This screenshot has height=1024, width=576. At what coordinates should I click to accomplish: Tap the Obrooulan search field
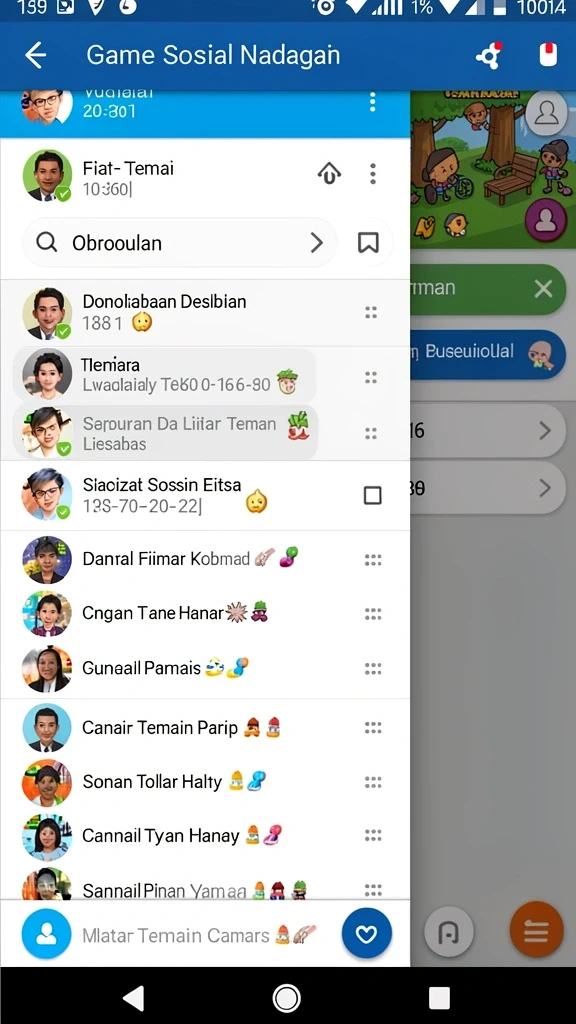click(x=180, y=243)
